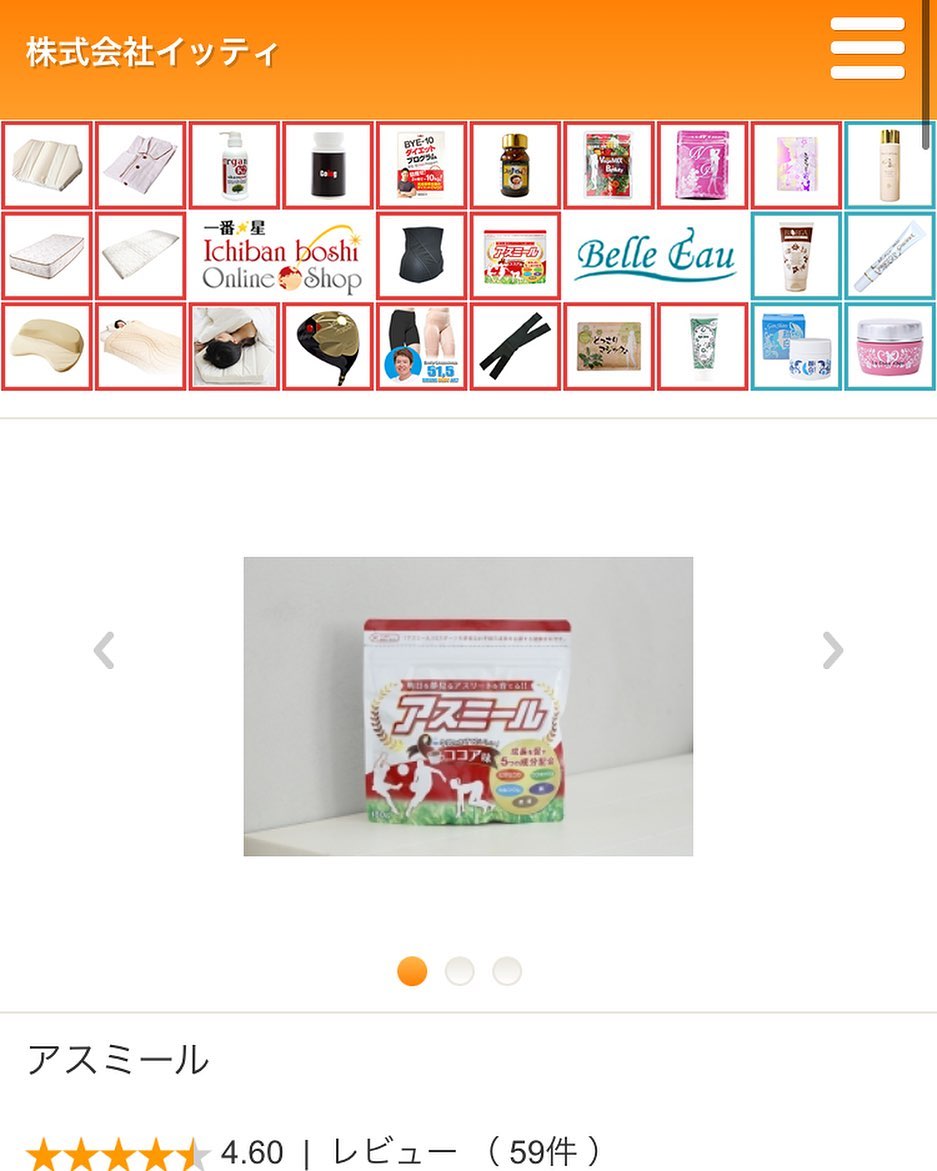Open the Ichiban boshi Online Shop banner
Viewport: 937px width, 1171px height.
tap(281, 256)
